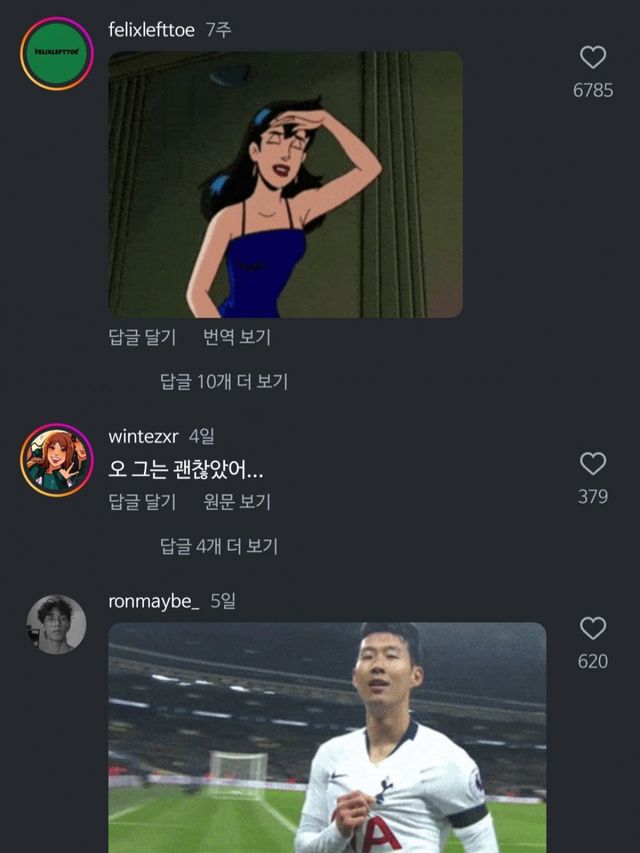Open the soccer GIF in ronmaybe_'s comment
Screen dimensions: 640x853
click(x=327, y=738)
